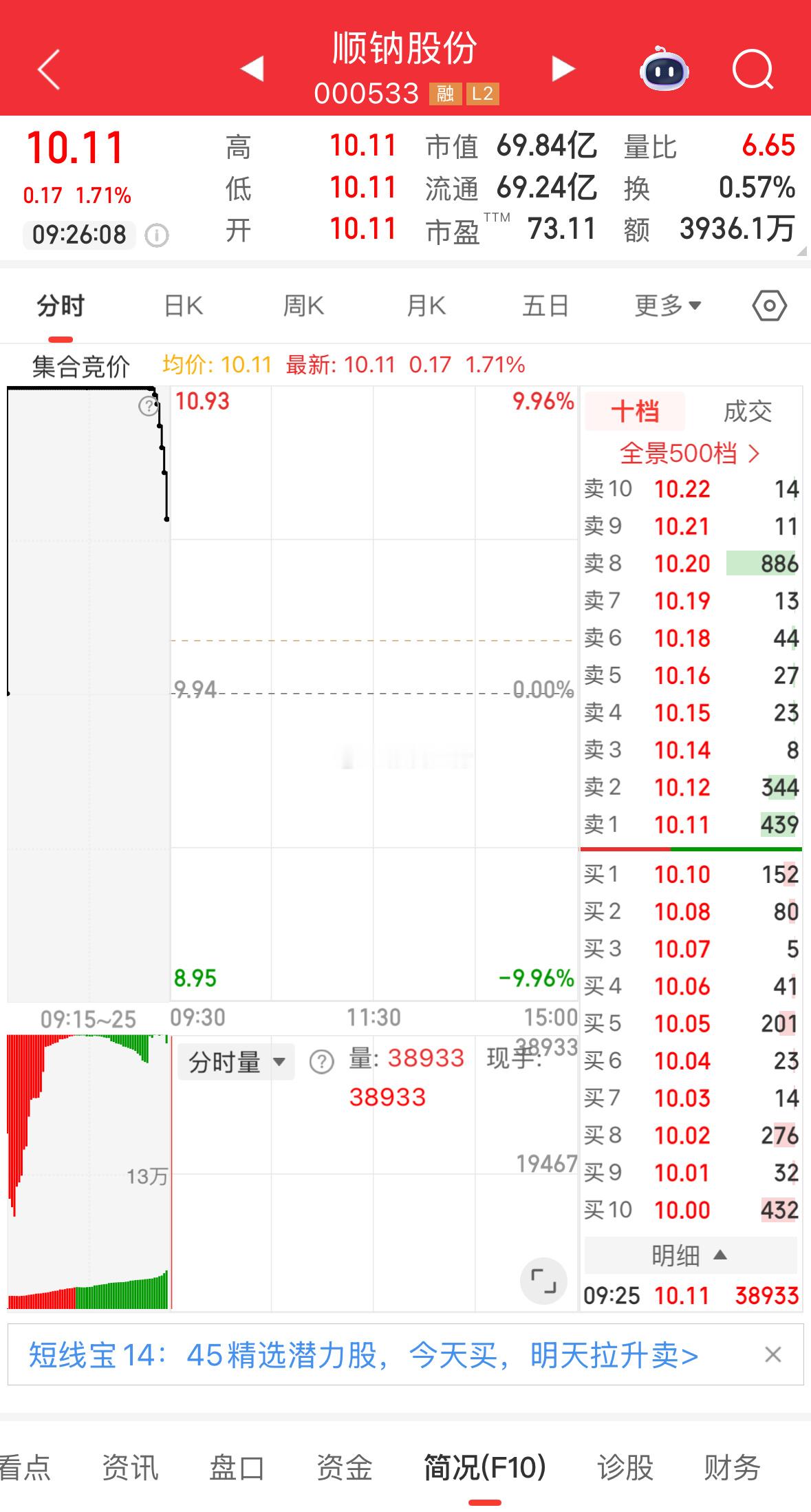
Task: Go back using the top-left arrow
Action: click(x=46, y=69)
